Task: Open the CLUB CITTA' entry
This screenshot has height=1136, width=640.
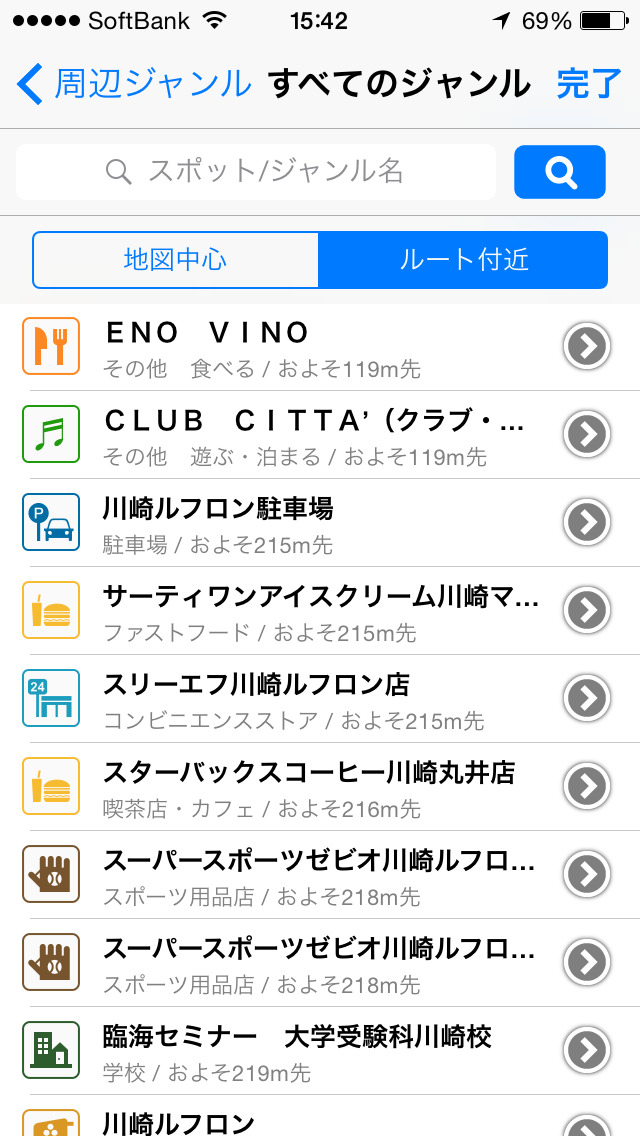Action: [x=320, y=435]
